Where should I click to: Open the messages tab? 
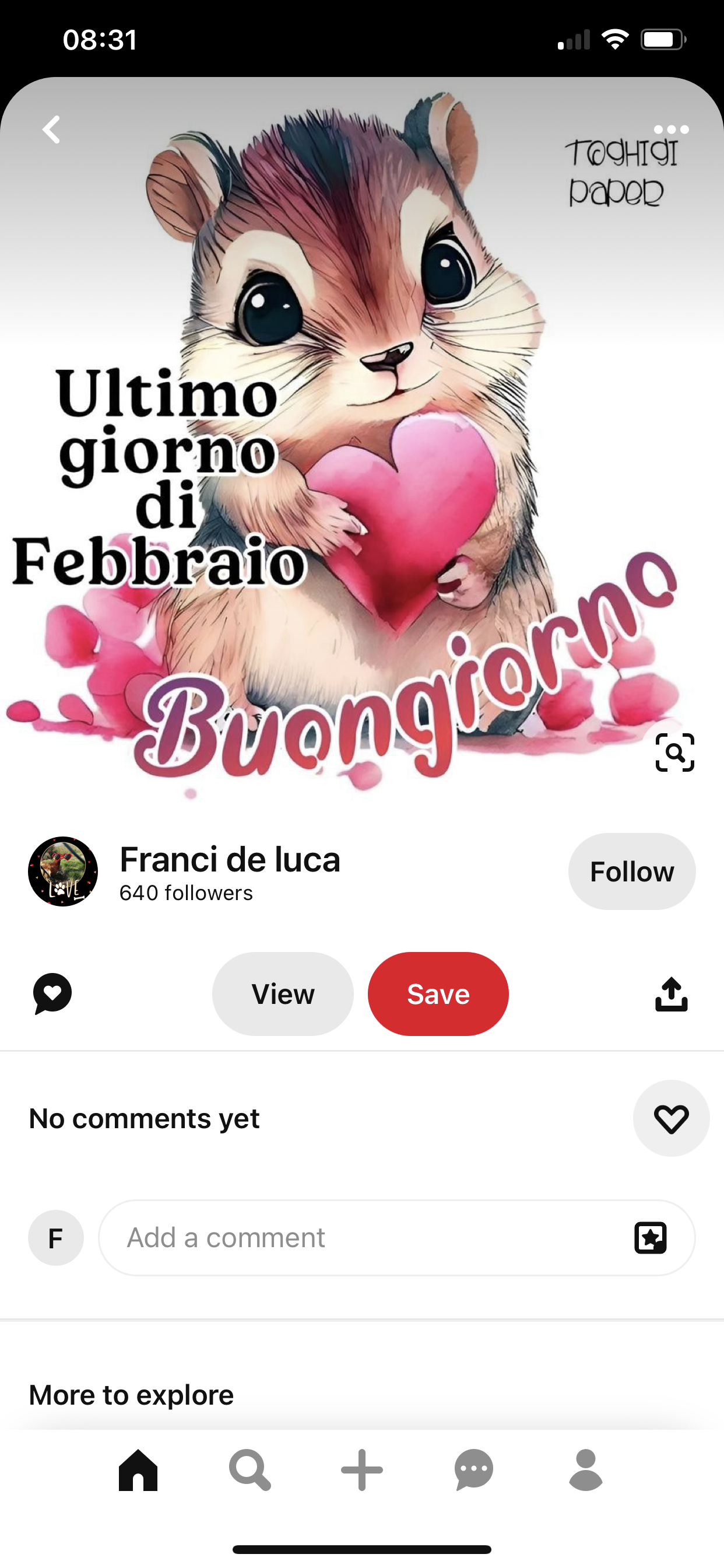click(473, 1470)
